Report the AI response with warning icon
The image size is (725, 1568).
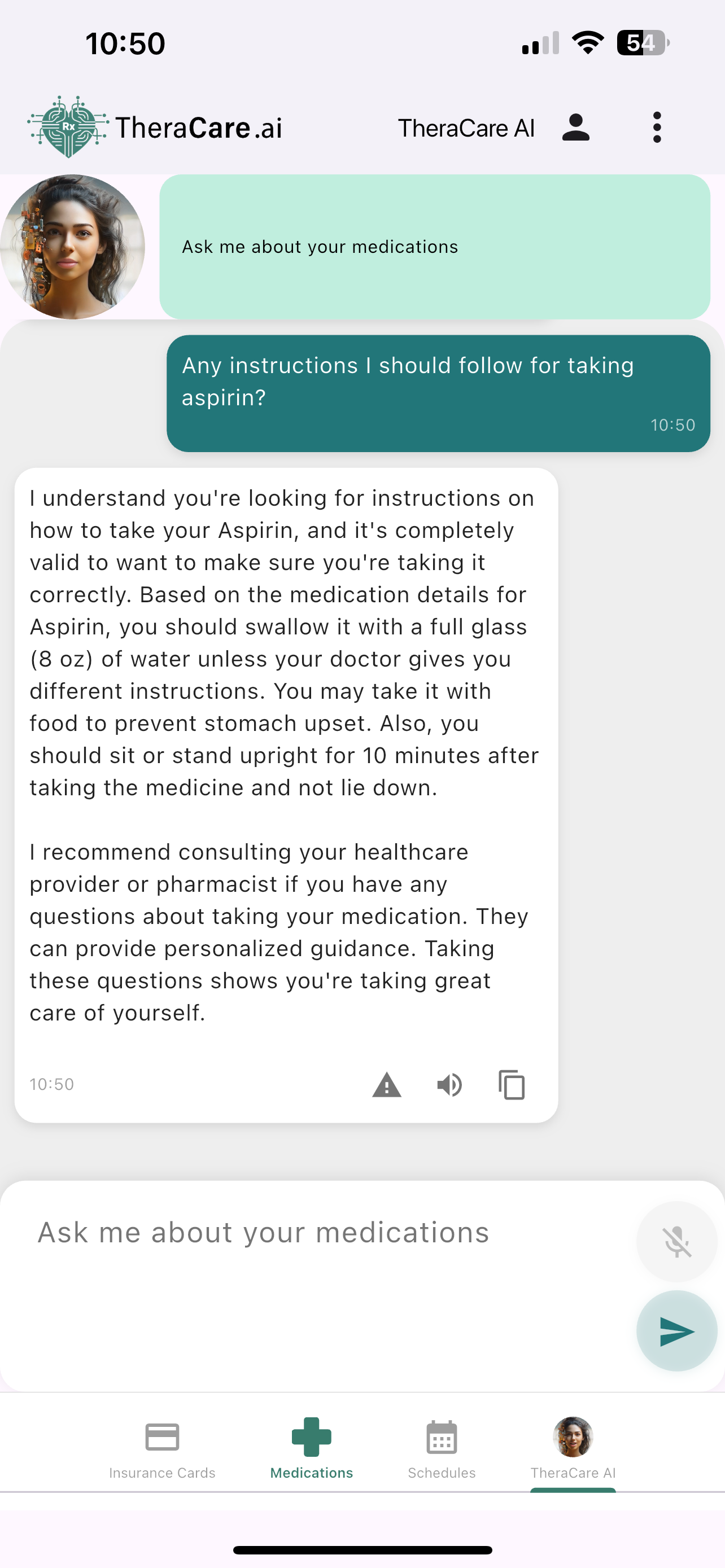tap(387, 1085)
